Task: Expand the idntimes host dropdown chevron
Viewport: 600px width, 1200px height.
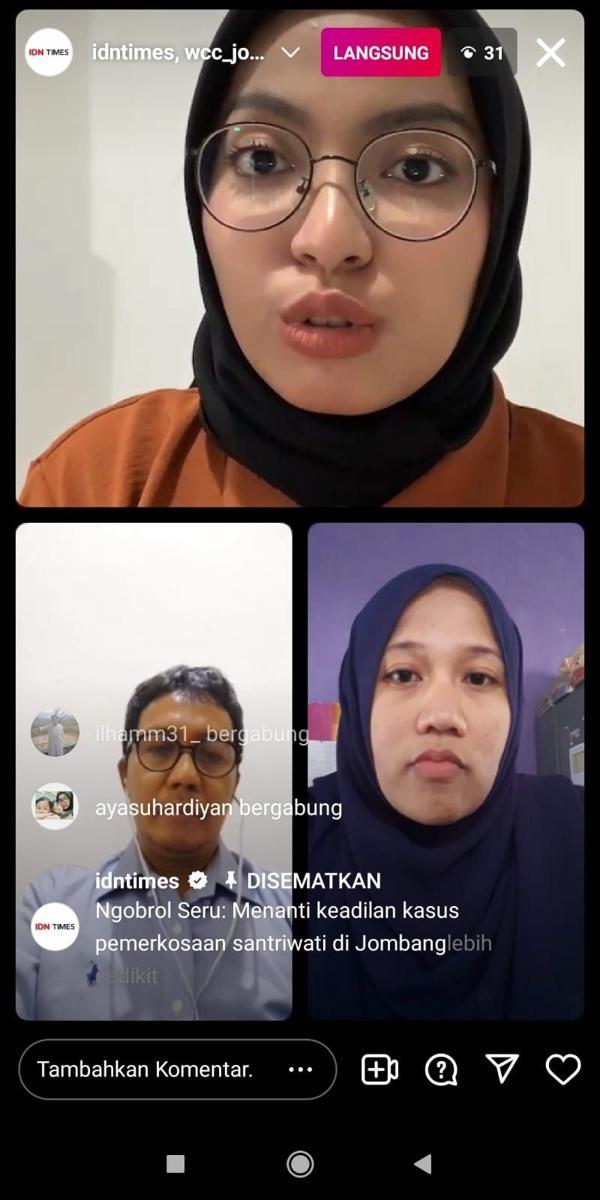Action: (291, 53)
